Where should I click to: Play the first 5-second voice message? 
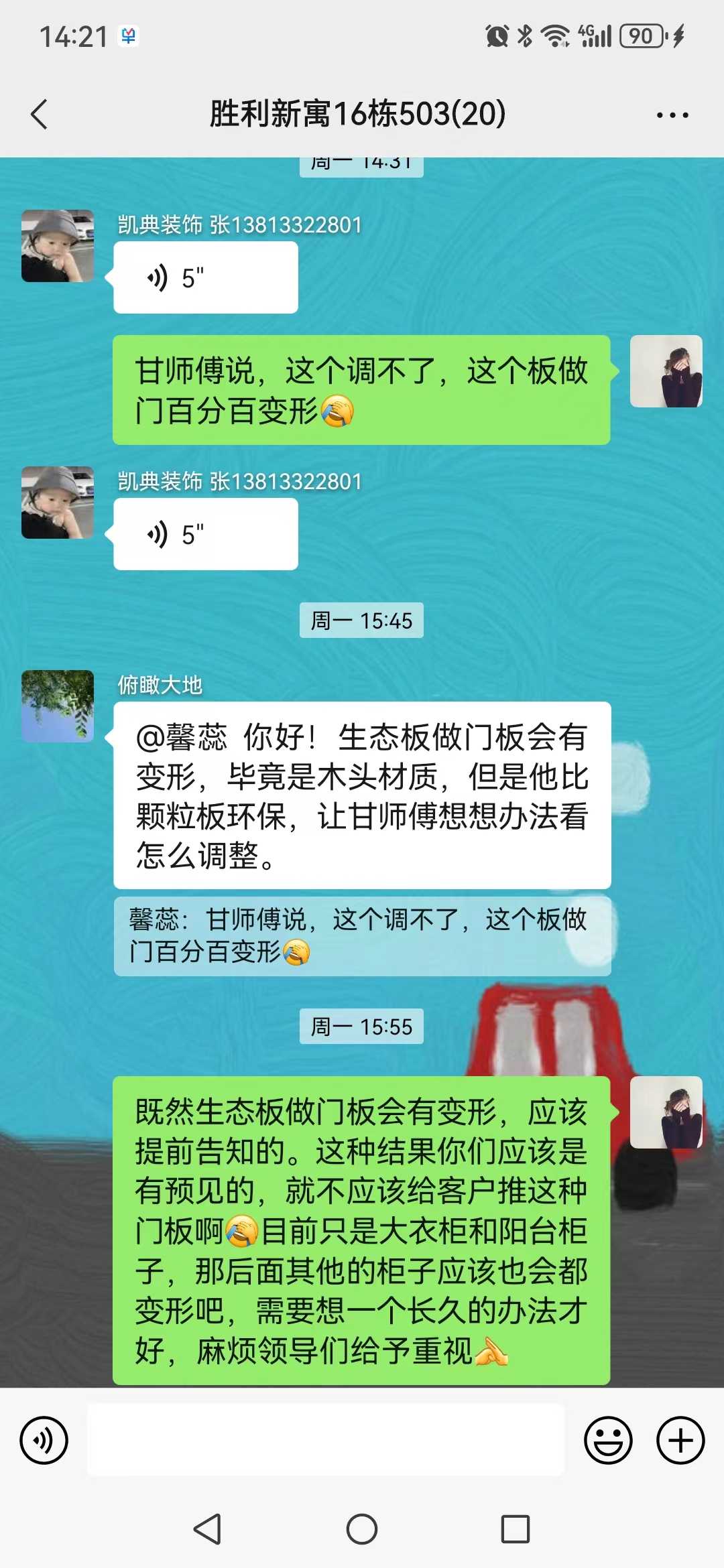205,277
